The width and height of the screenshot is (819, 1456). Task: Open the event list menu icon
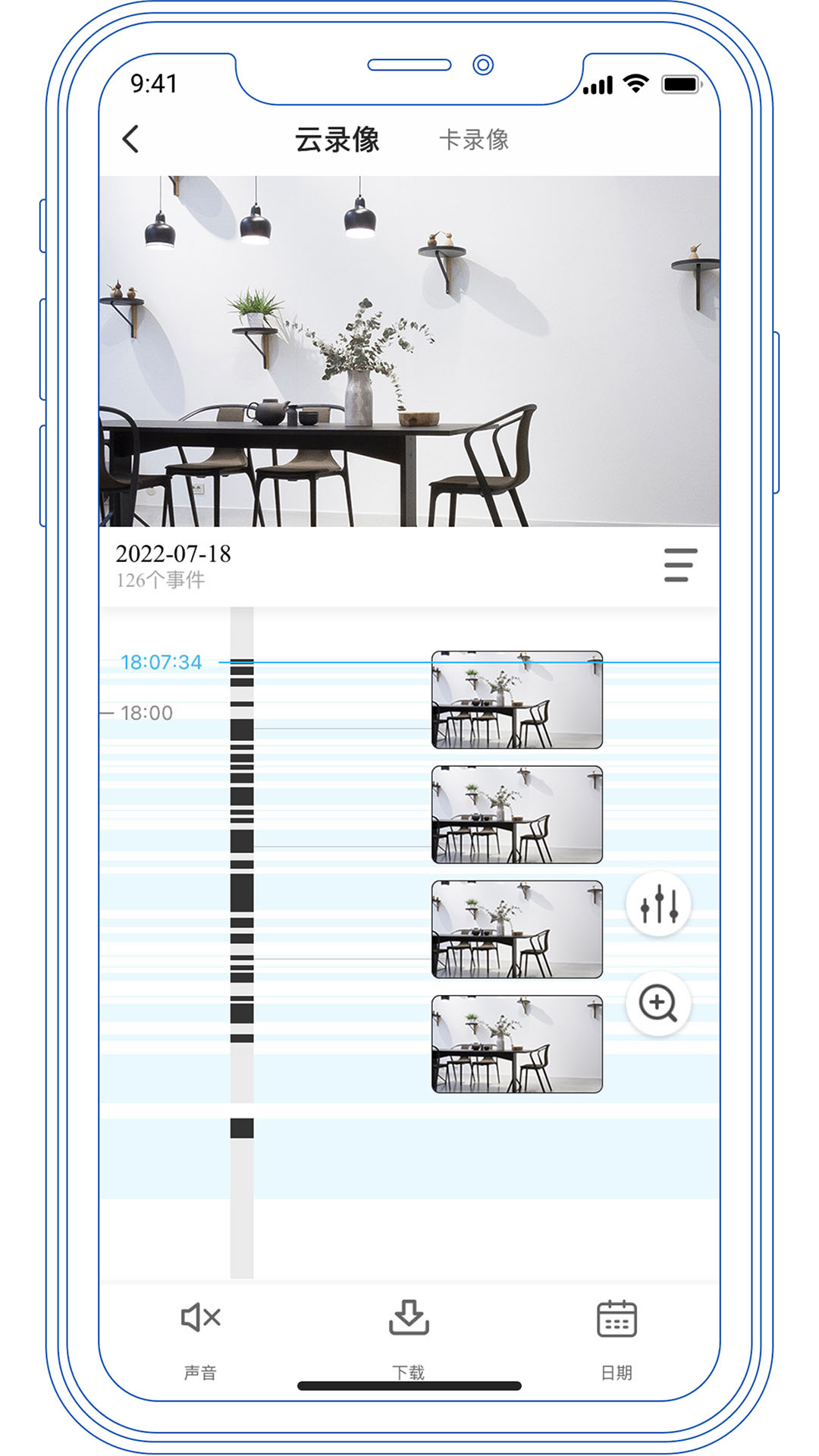click(x=679, y=565)
